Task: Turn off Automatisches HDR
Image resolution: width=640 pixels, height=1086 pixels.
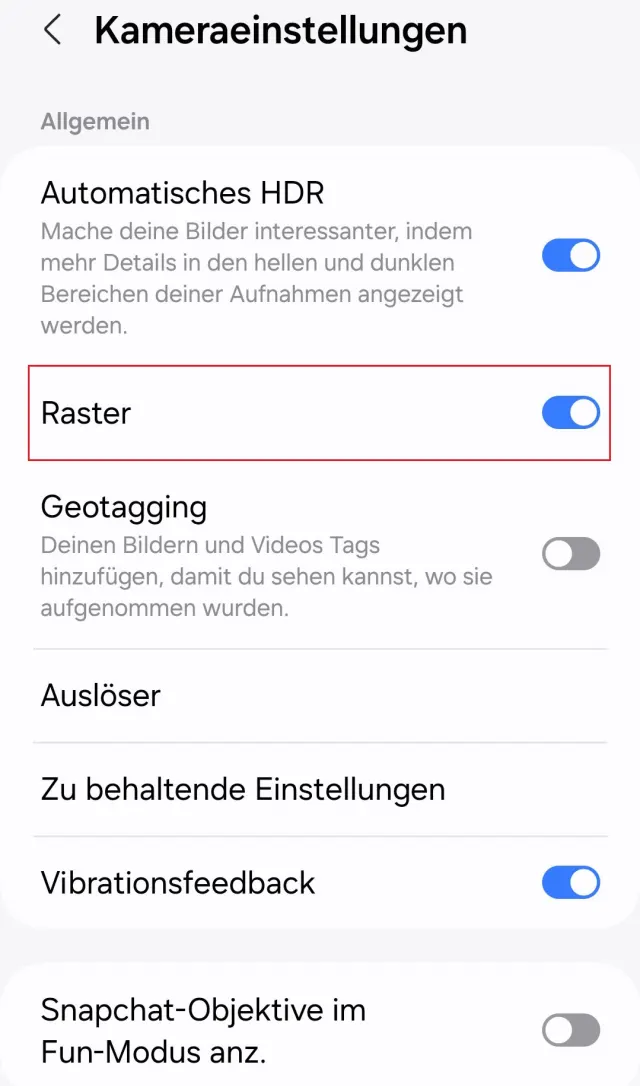Action: pos(570,256)
